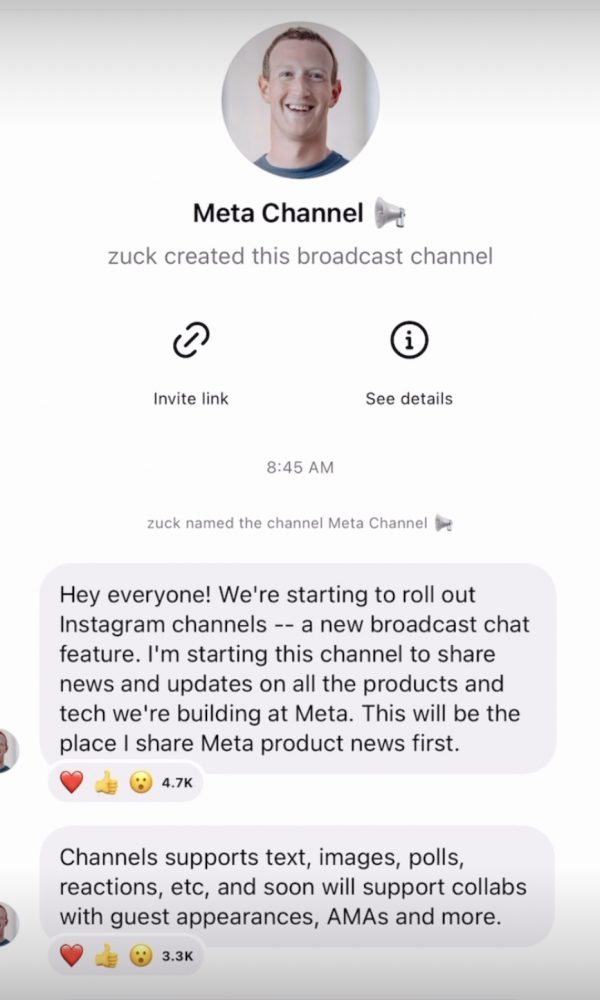Tap See details info button

tap(408, 342)
